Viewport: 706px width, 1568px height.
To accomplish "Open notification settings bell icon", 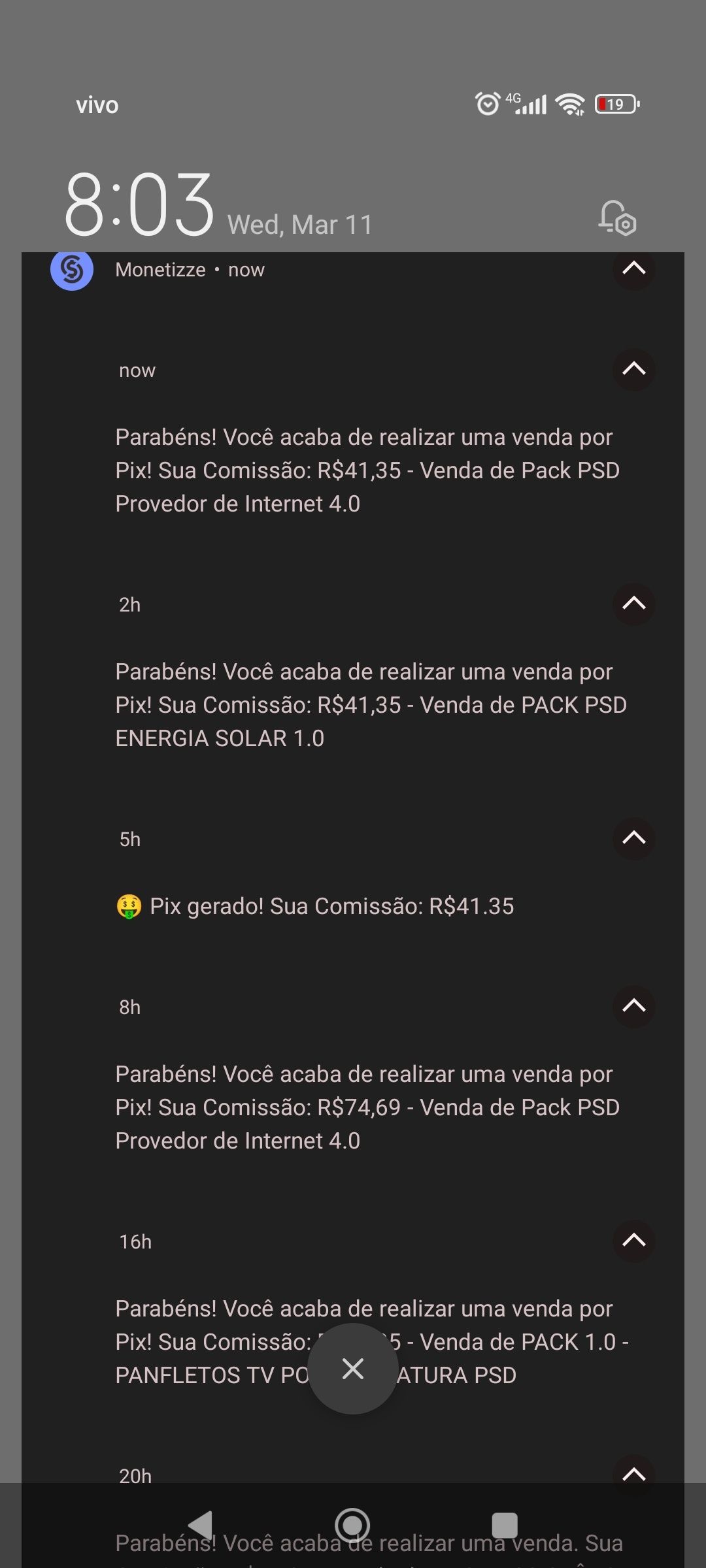I will click(x=617, y=218).
